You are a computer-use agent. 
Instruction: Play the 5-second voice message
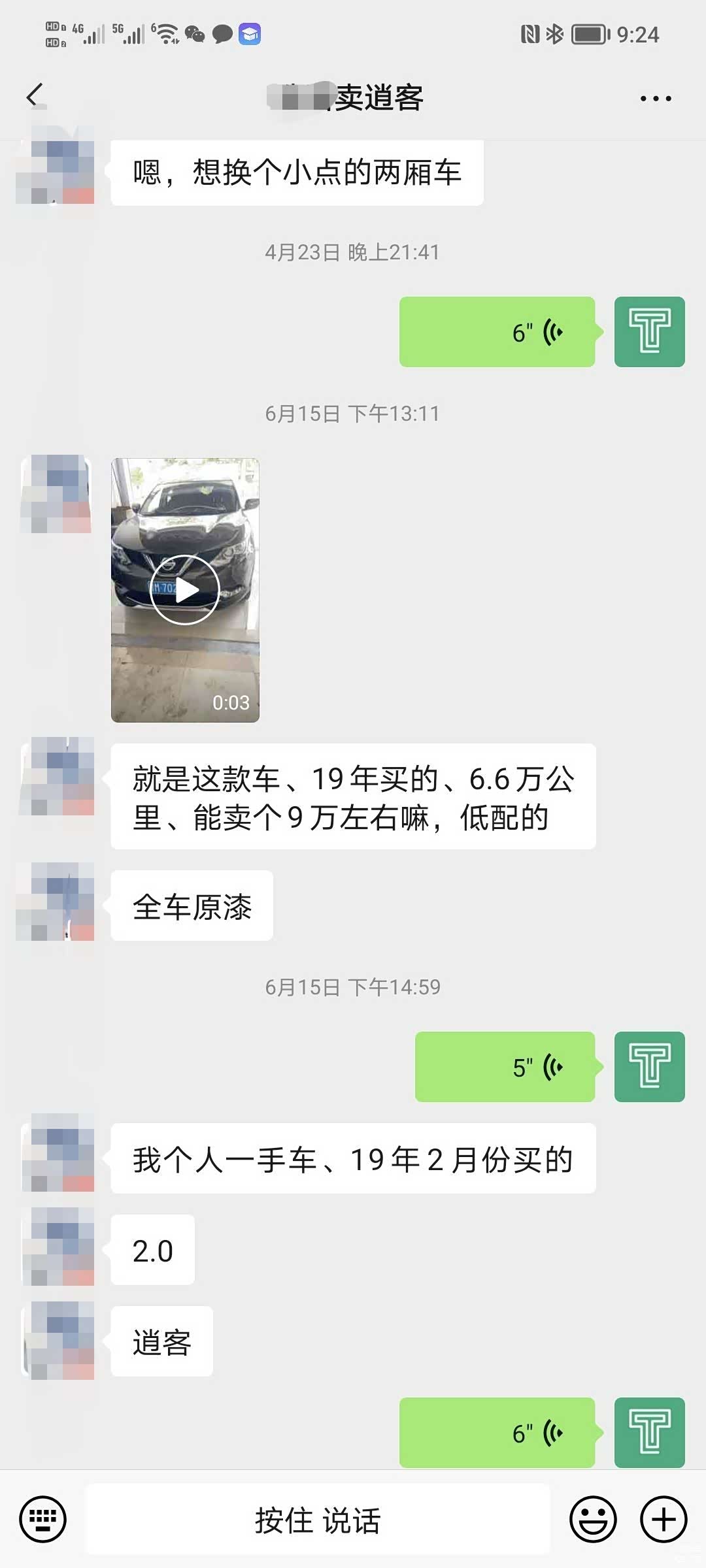coord(505,1067)
